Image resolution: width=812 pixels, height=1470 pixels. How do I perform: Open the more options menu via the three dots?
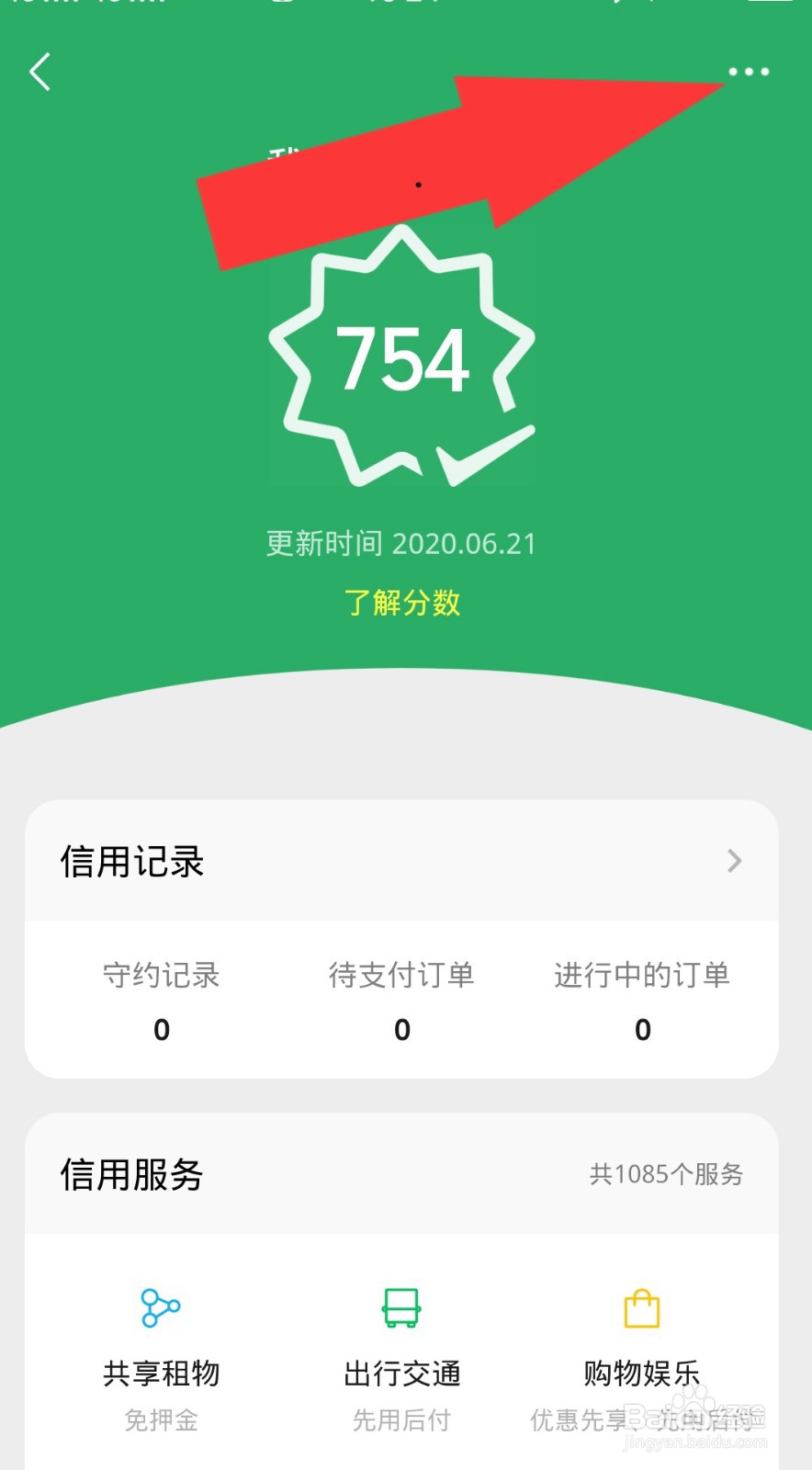pos(750,72)
